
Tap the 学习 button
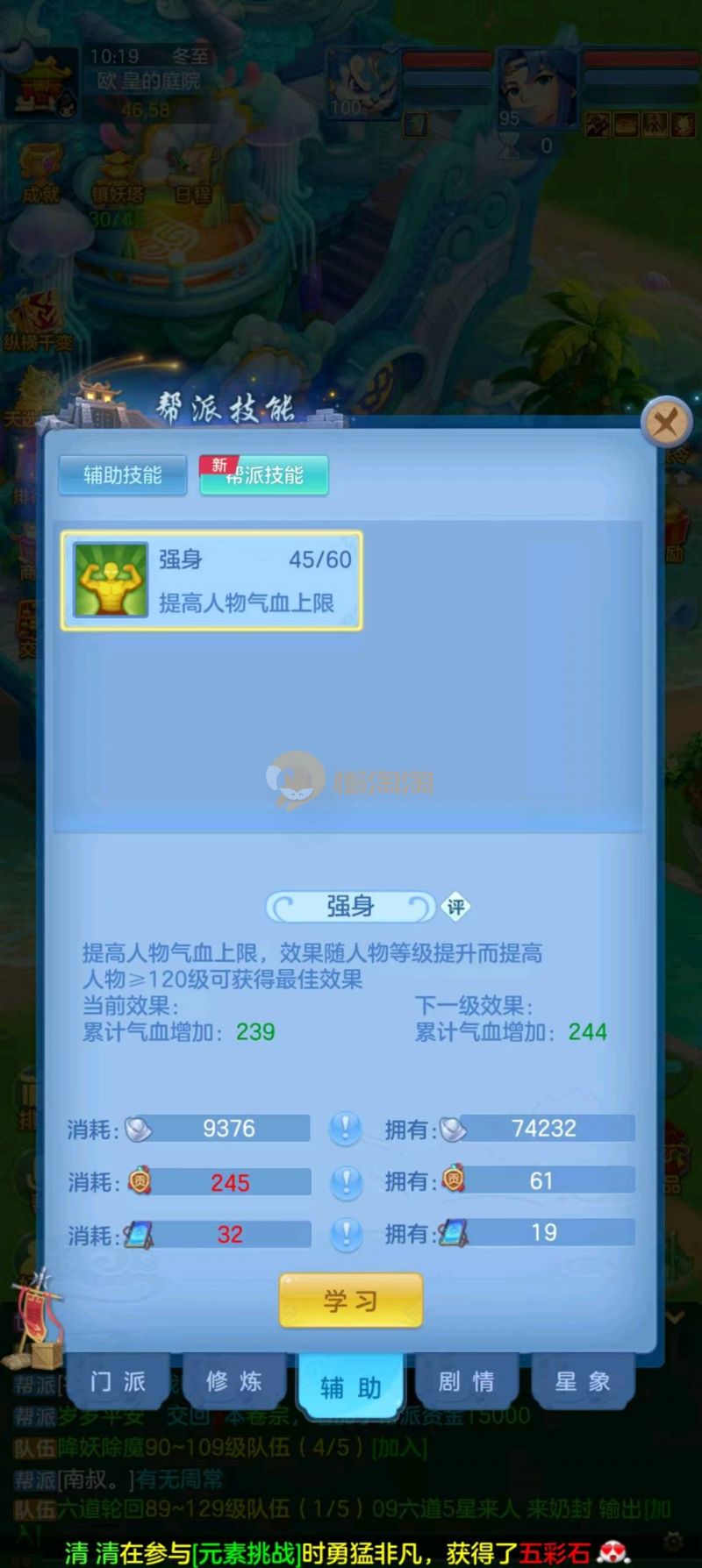(351, 1301)
